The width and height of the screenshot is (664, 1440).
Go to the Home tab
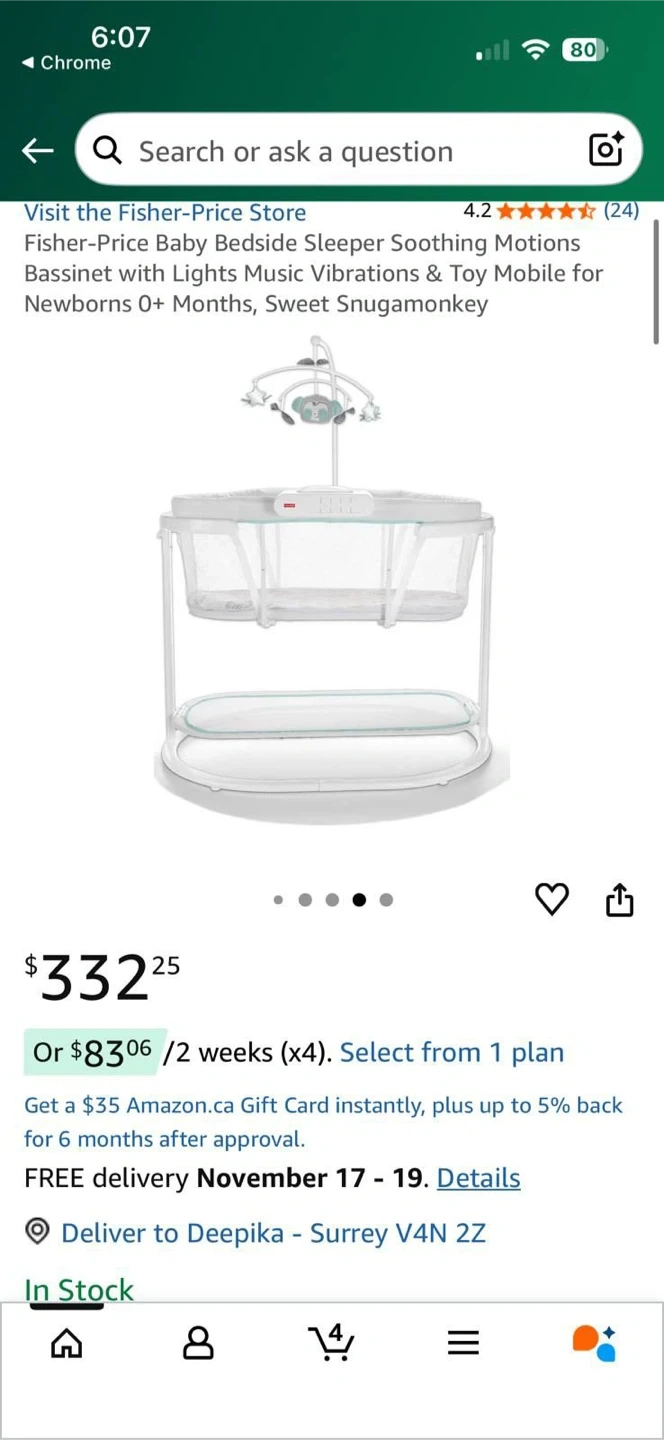67,1343
